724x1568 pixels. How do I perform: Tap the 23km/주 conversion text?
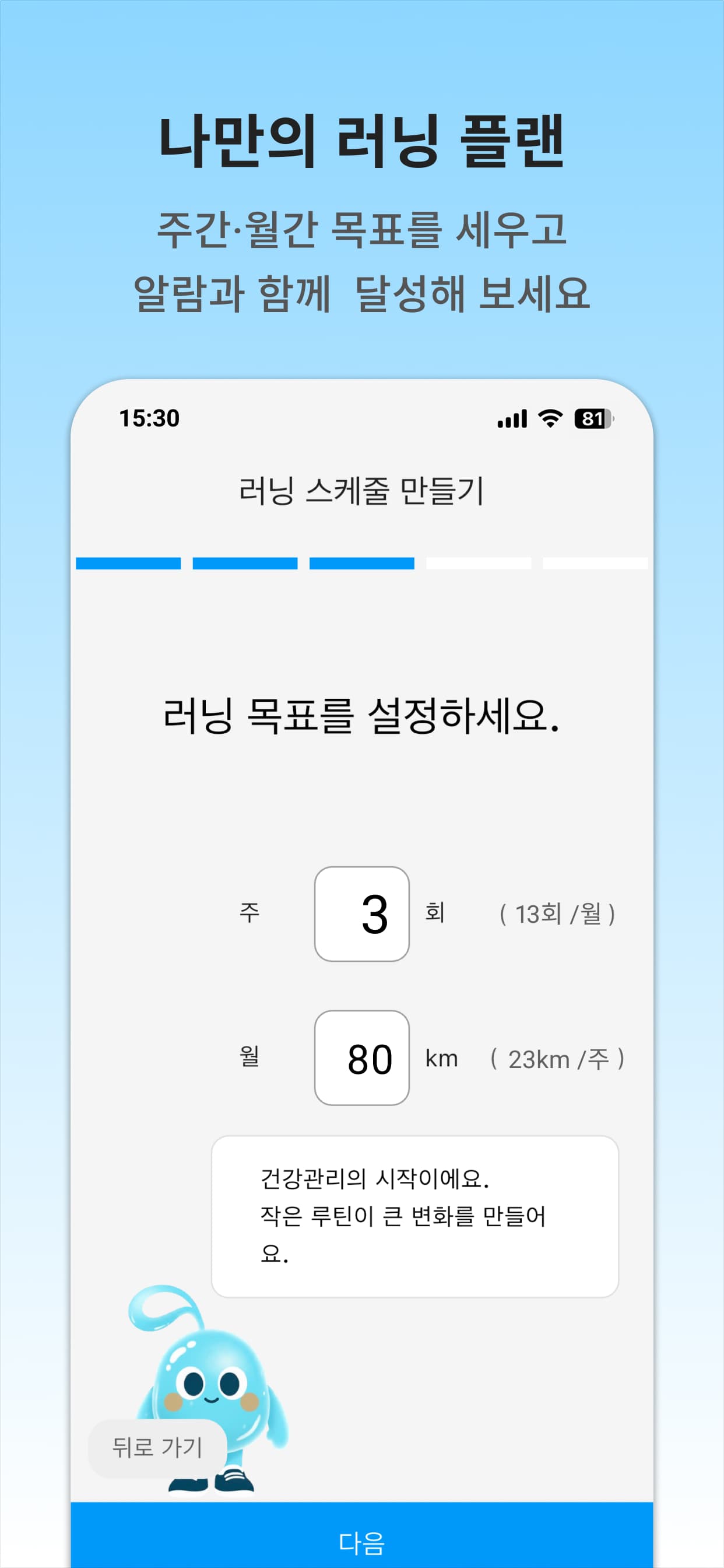coord(560,1058)
